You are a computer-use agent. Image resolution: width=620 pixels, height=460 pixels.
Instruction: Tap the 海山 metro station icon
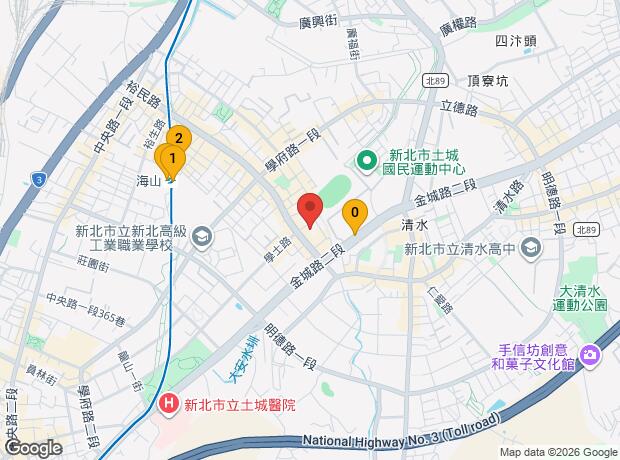point(170,180)
